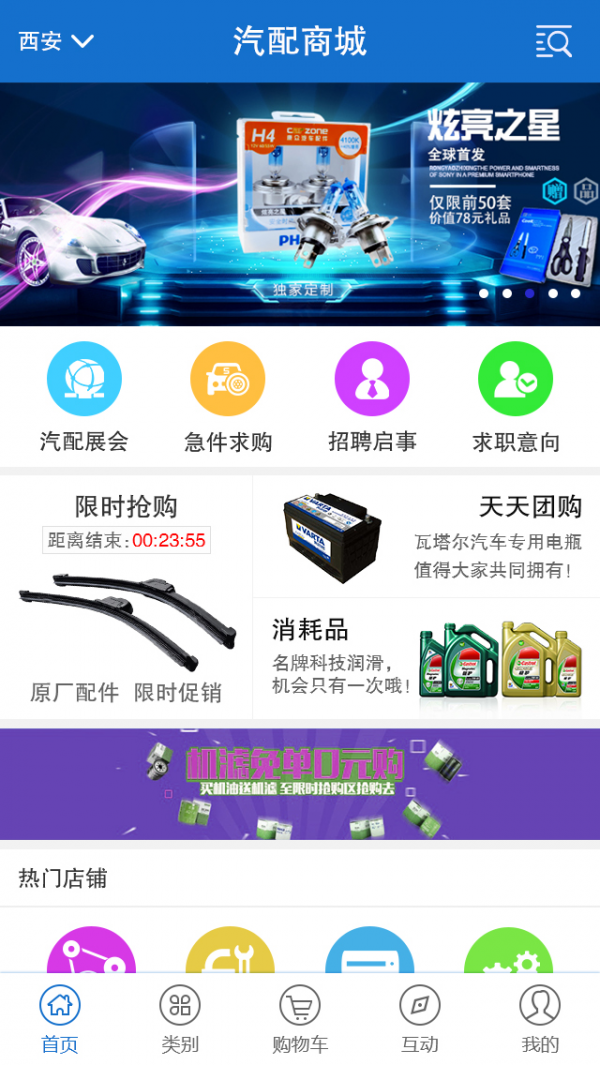
Task: Switch to the 类别 tab
Action: [x=180, y=1019]
